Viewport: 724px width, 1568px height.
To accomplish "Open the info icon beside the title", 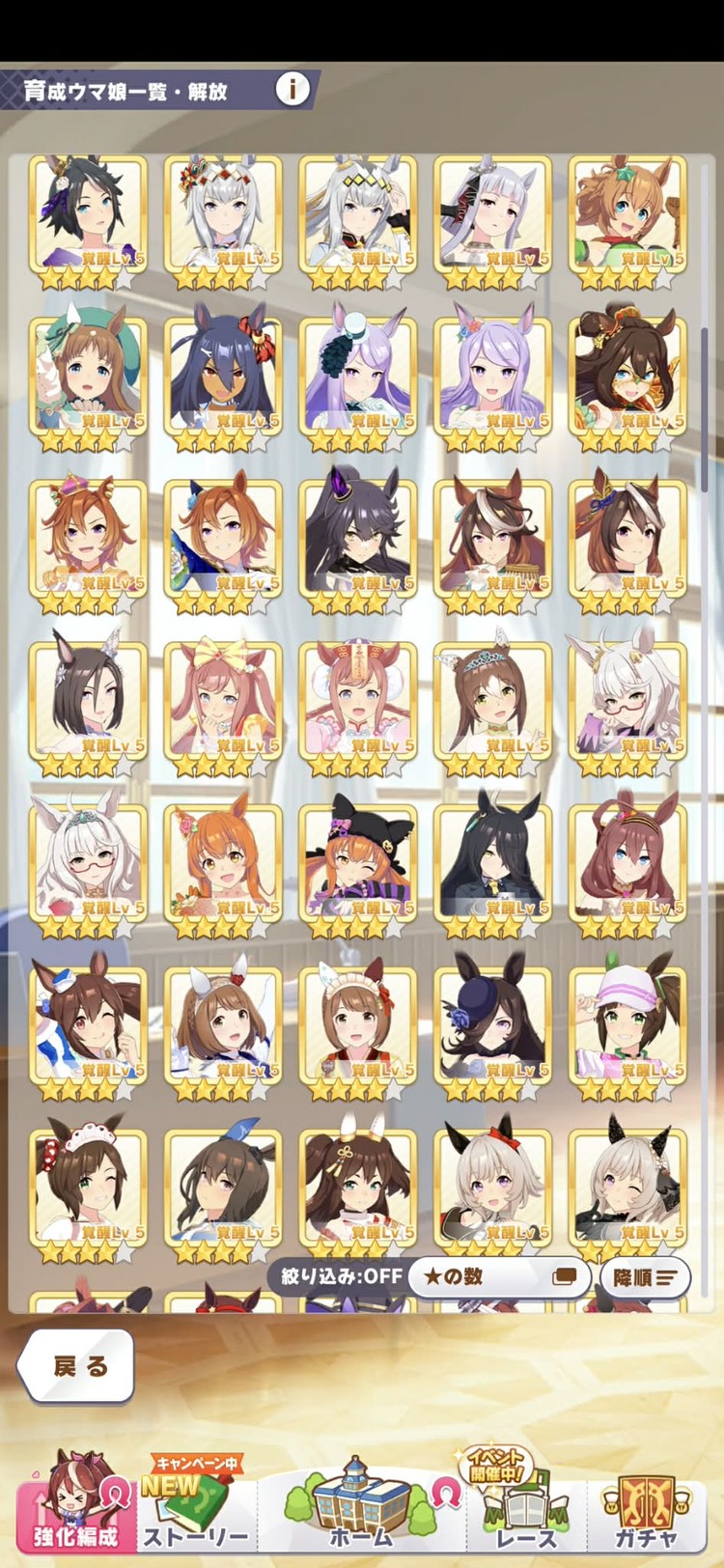I will tap(292, 90).
